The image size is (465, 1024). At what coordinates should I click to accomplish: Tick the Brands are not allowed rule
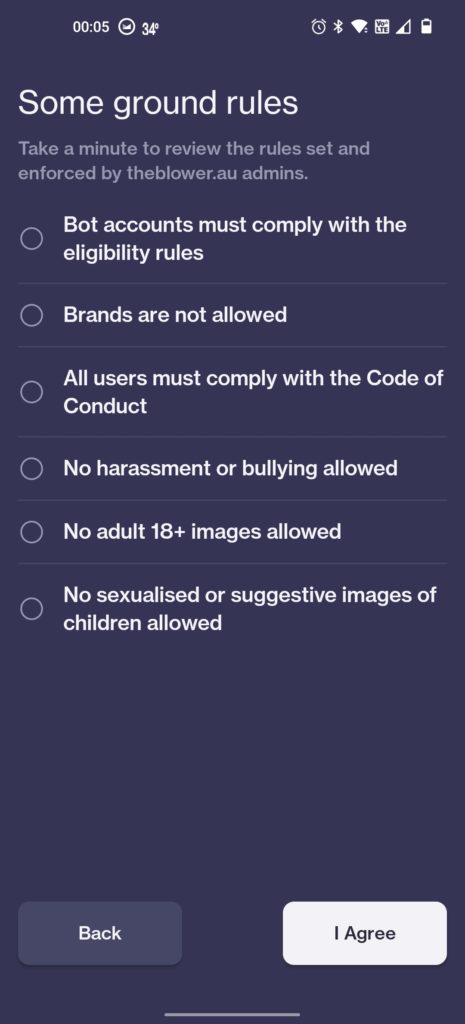31,315
